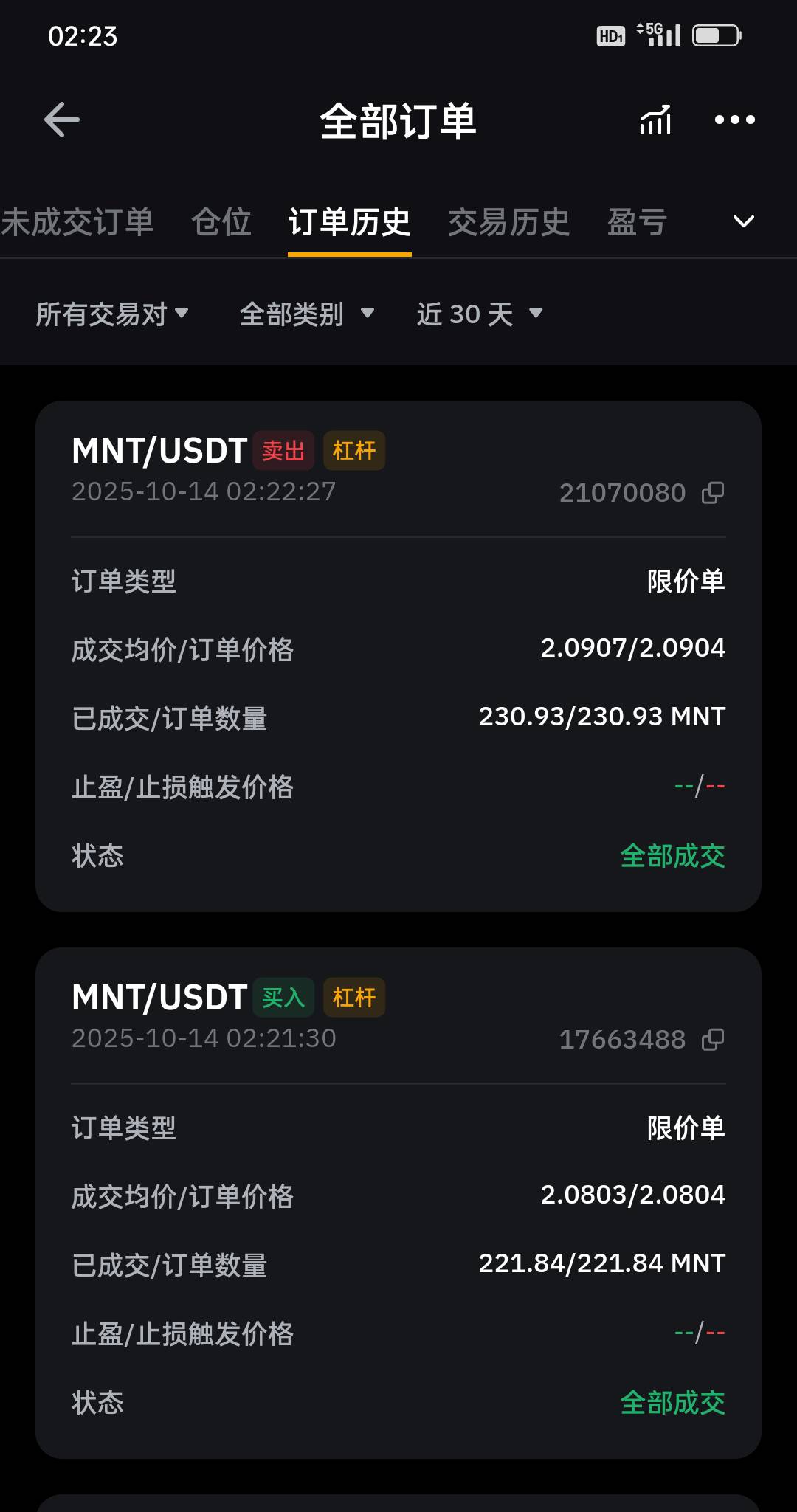Expand the tab list chevron
Image resolution: width=797 pixels, height=1512 pixels.
744,221
